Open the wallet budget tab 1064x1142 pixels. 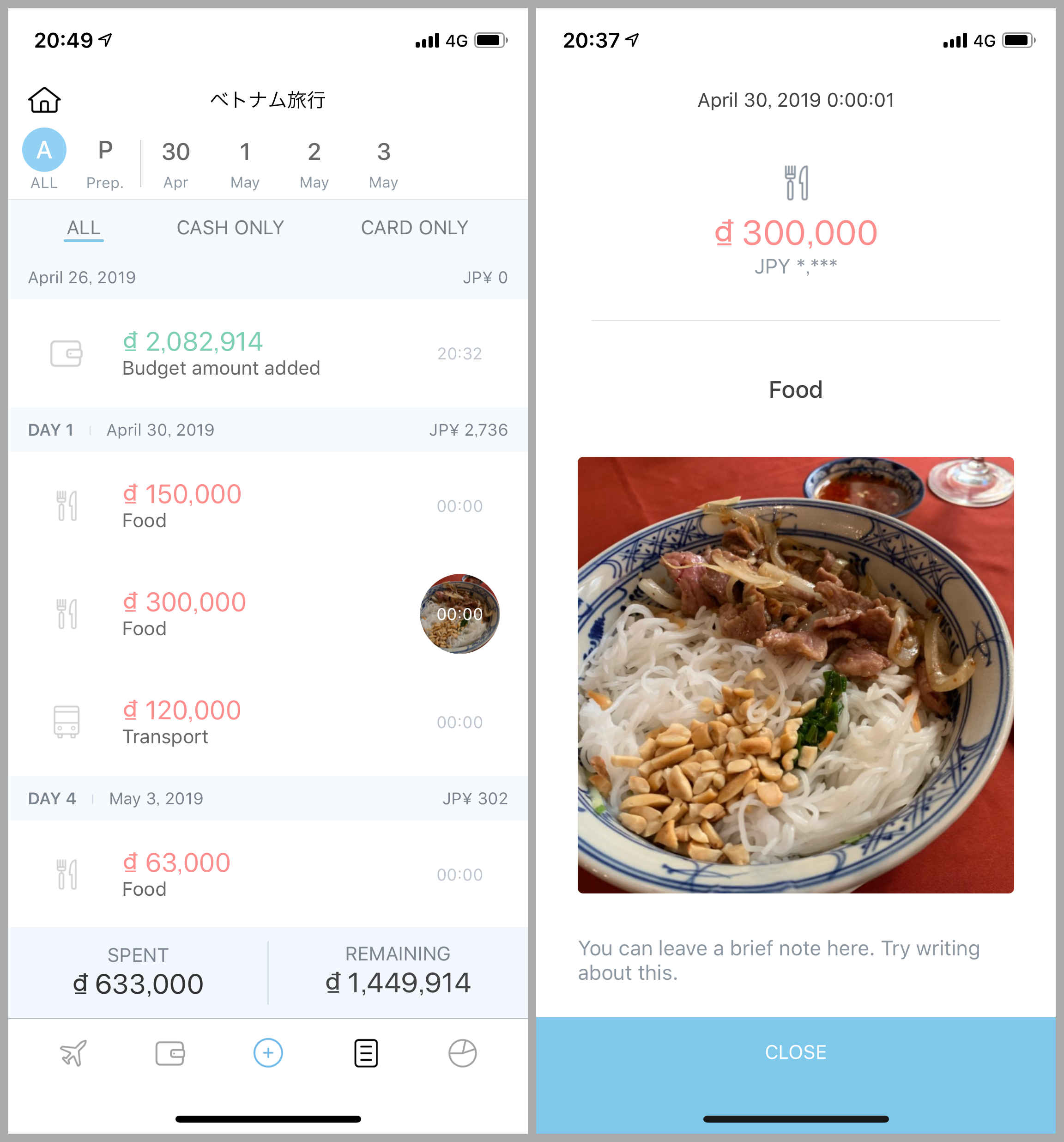(x=170, y=1053)
